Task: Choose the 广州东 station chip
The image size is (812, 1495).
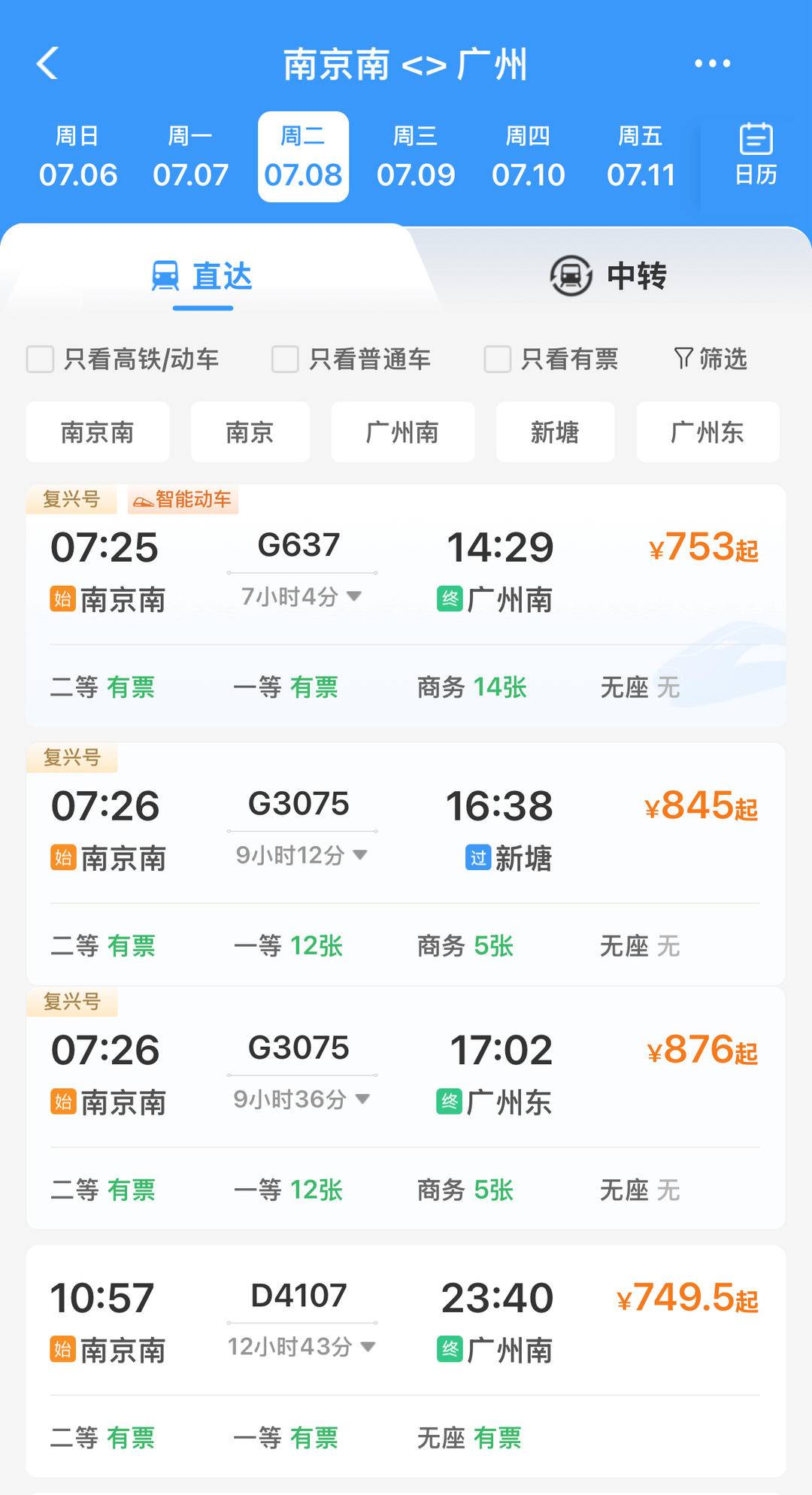Action: point(707,432)
